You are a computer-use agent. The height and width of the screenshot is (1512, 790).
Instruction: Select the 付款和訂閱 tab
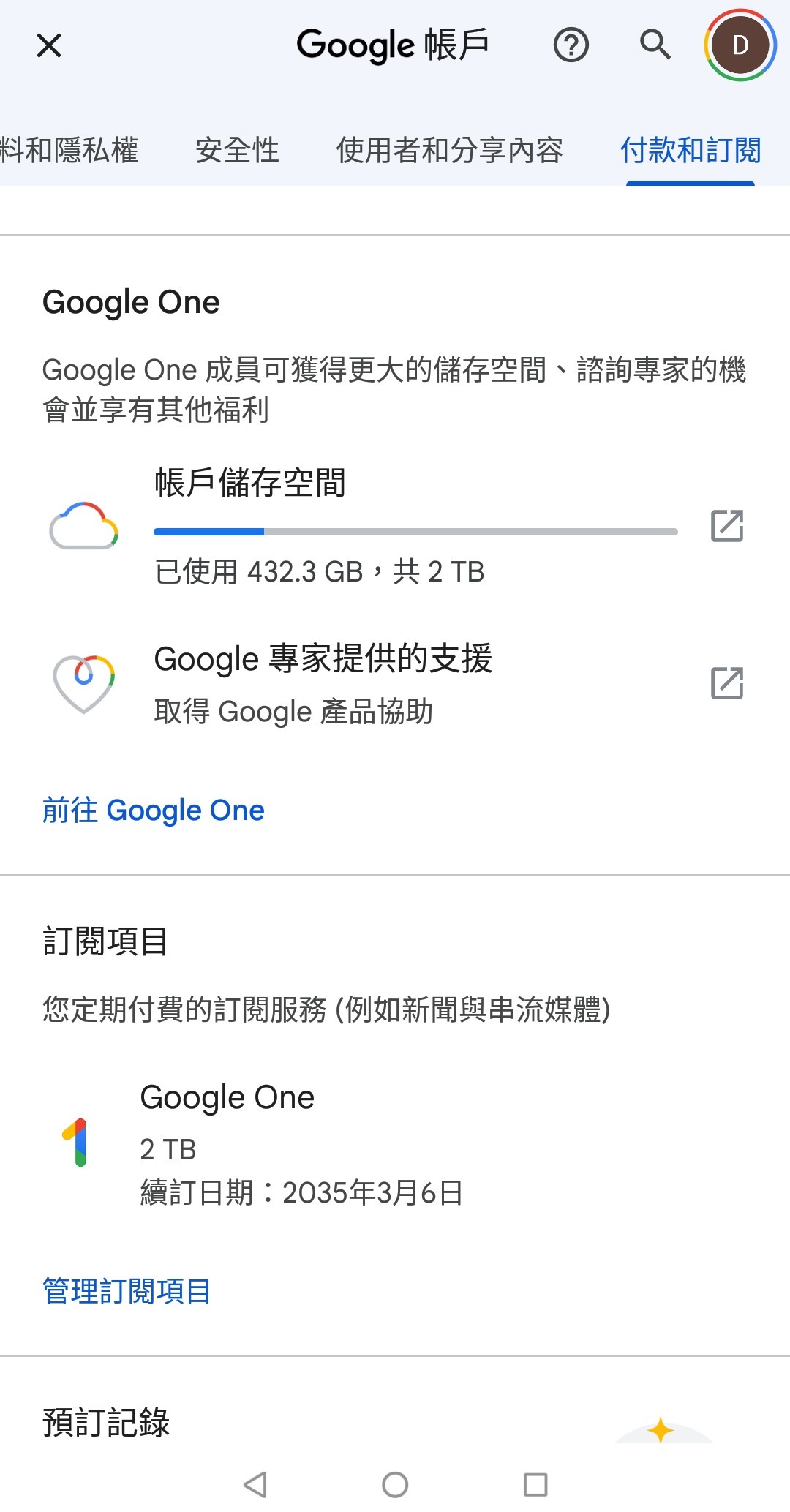tap(691, 150)
